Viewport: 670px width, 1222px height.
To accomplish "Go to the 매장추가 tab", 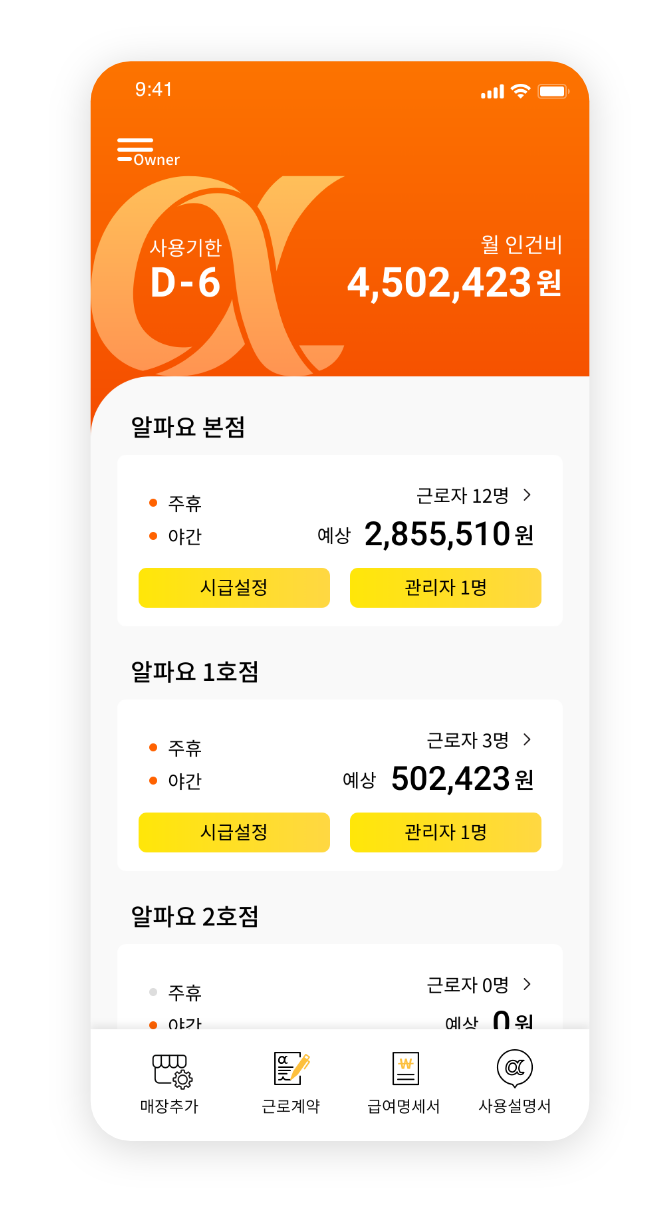I will pos(169,1083).
